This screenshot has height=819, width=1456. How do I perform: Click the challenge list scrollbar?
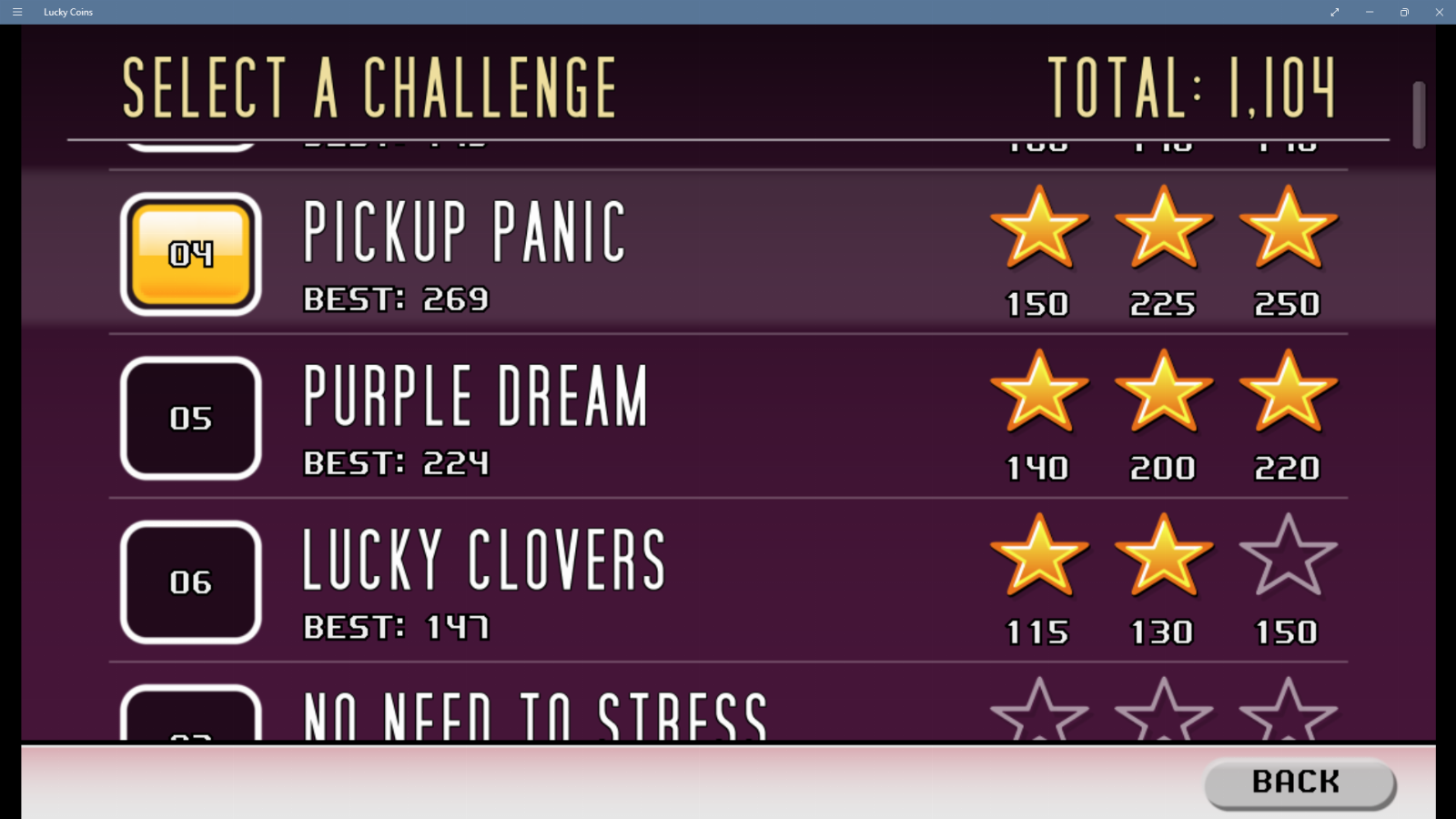[1418, 115]
